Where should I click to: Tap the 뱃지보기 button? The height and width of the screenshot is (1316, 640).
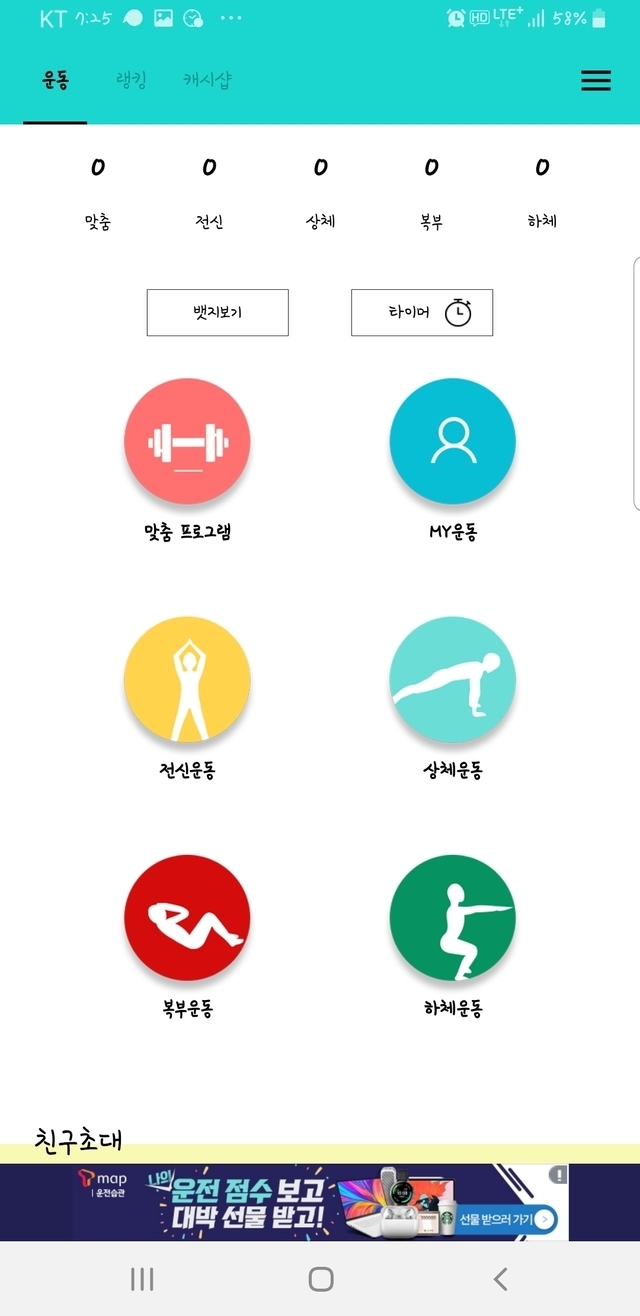click(x=218, y=312)
